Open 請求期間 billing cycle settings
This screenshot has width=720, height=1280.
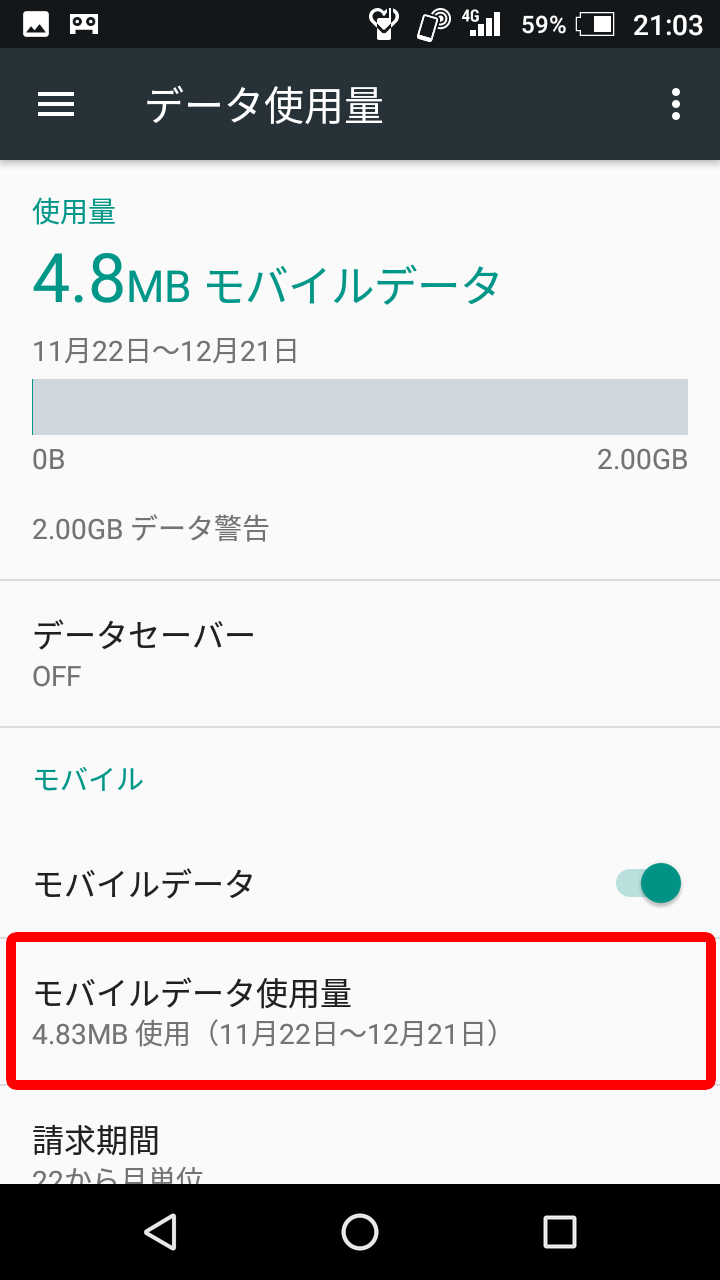point(360,1148)
